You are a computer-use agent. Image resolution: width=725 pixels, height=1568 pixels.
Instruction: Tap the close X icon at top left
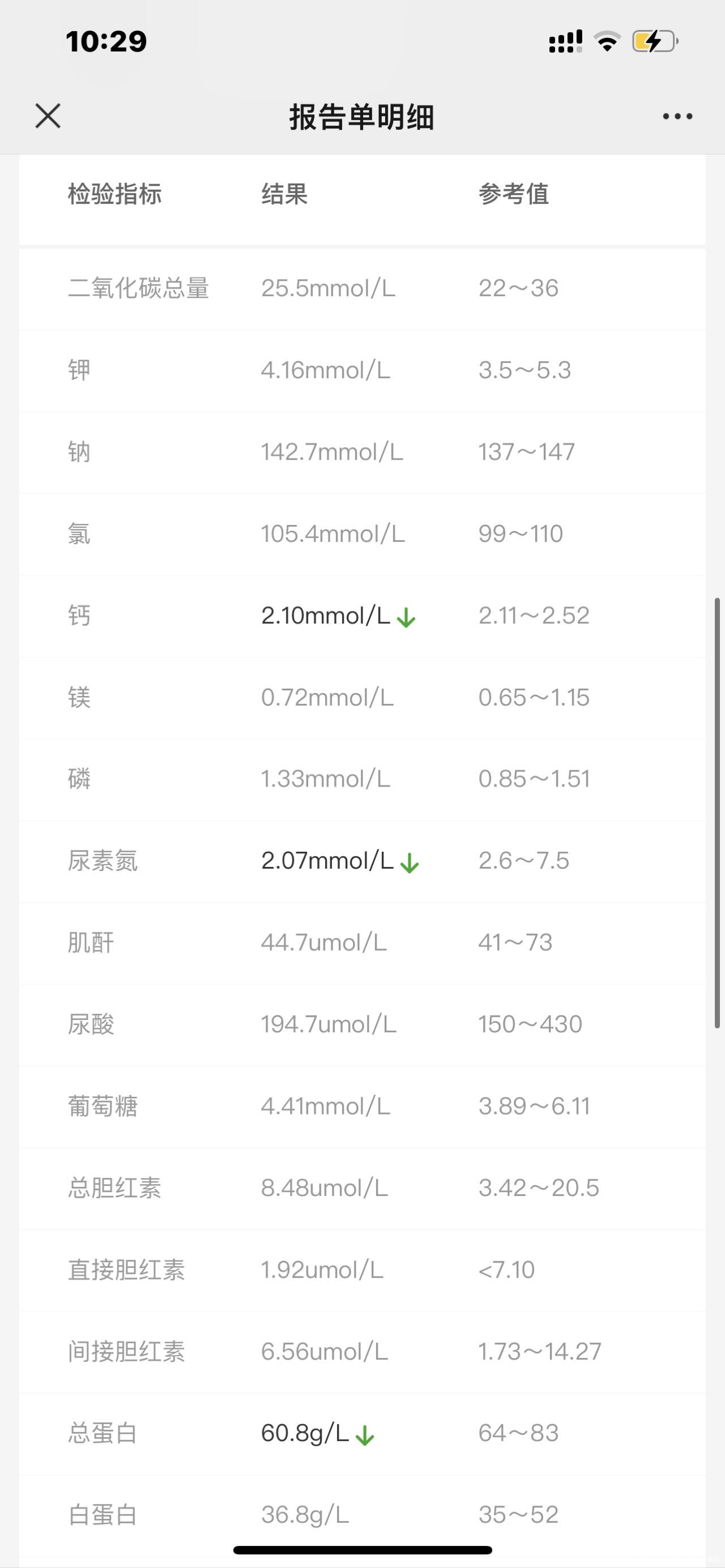click(48, 116)
